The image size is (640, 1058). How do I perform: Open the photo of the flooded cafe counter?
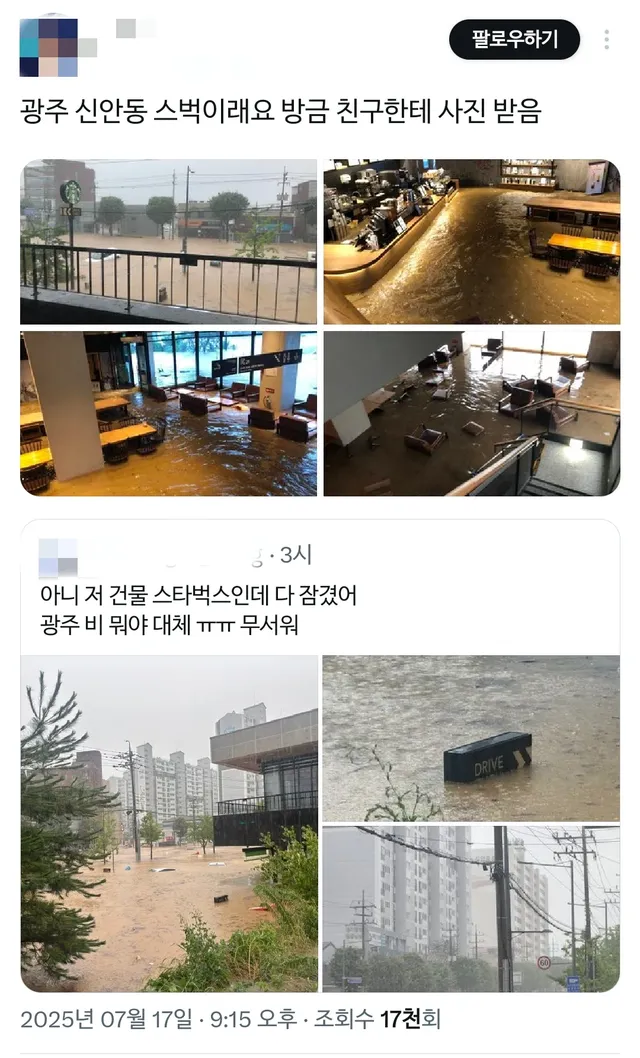pos(471,241)
